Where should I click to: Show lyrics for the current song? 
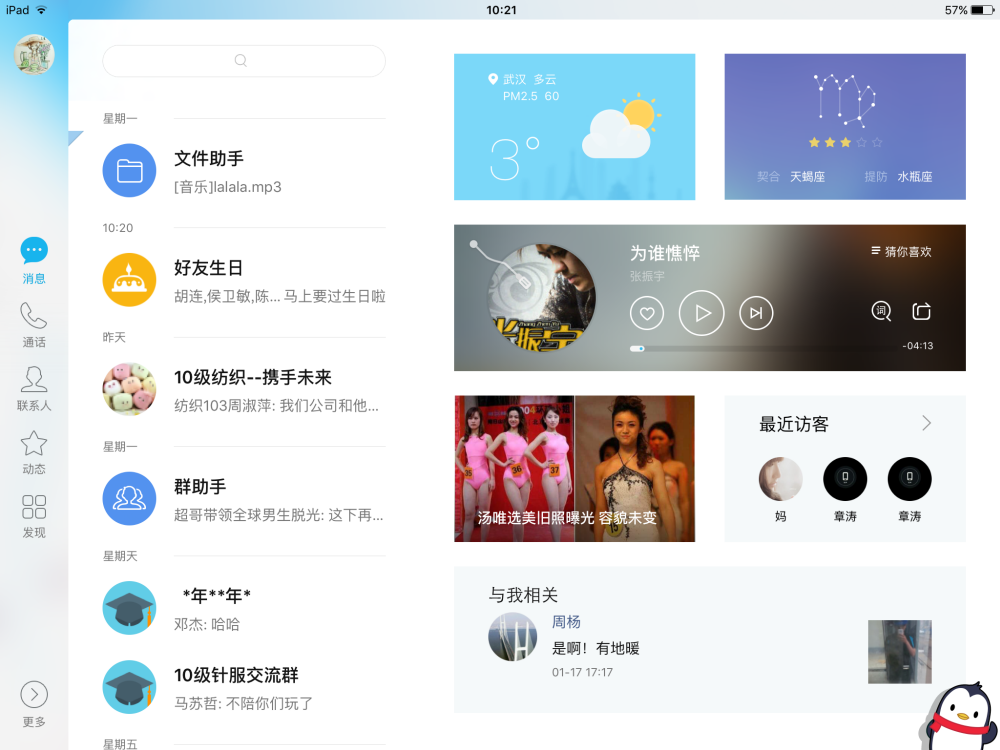tap(881, 311)
